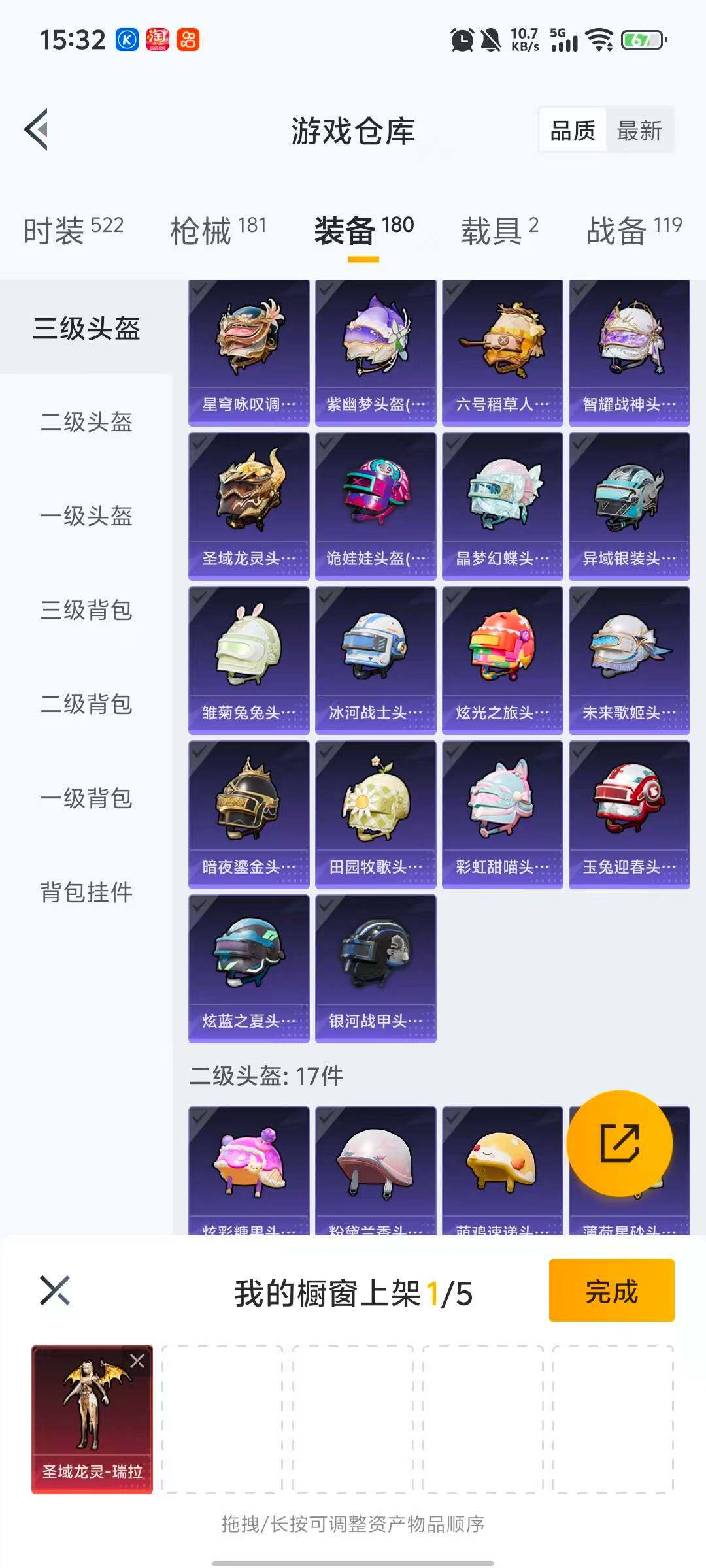
Task: Click the 完成 button
Action: coord(611,1290)
